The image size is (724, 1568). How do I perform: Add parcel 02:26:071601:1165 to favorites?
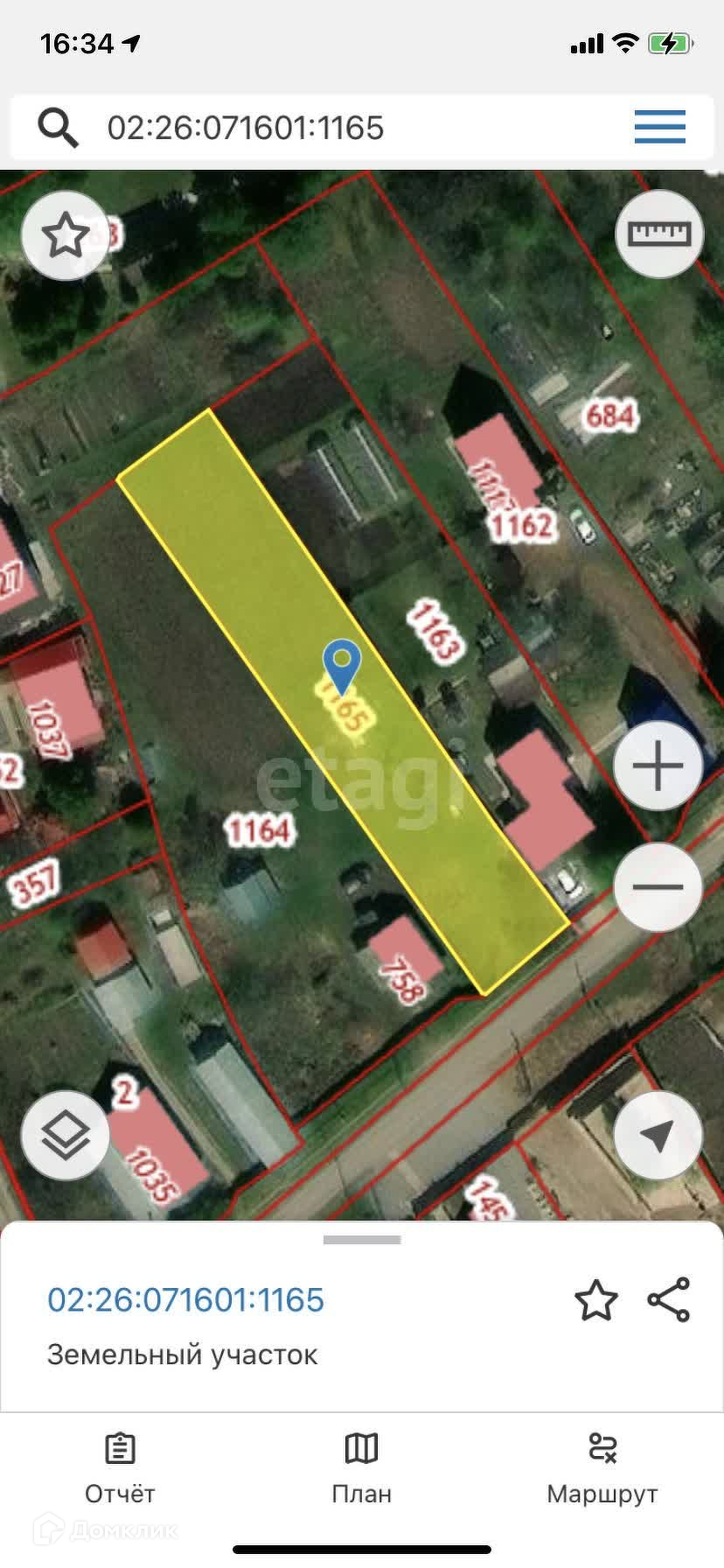pyautogui.click(x=595, y=1300)
